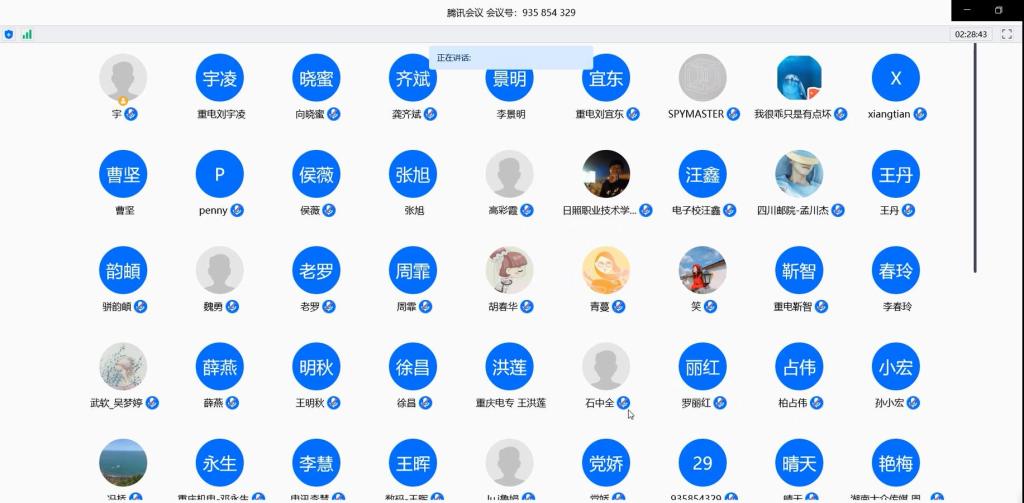This screenshot has height=503, width=1024.
Task: Check network signal status icon
Action: (27, 34)
